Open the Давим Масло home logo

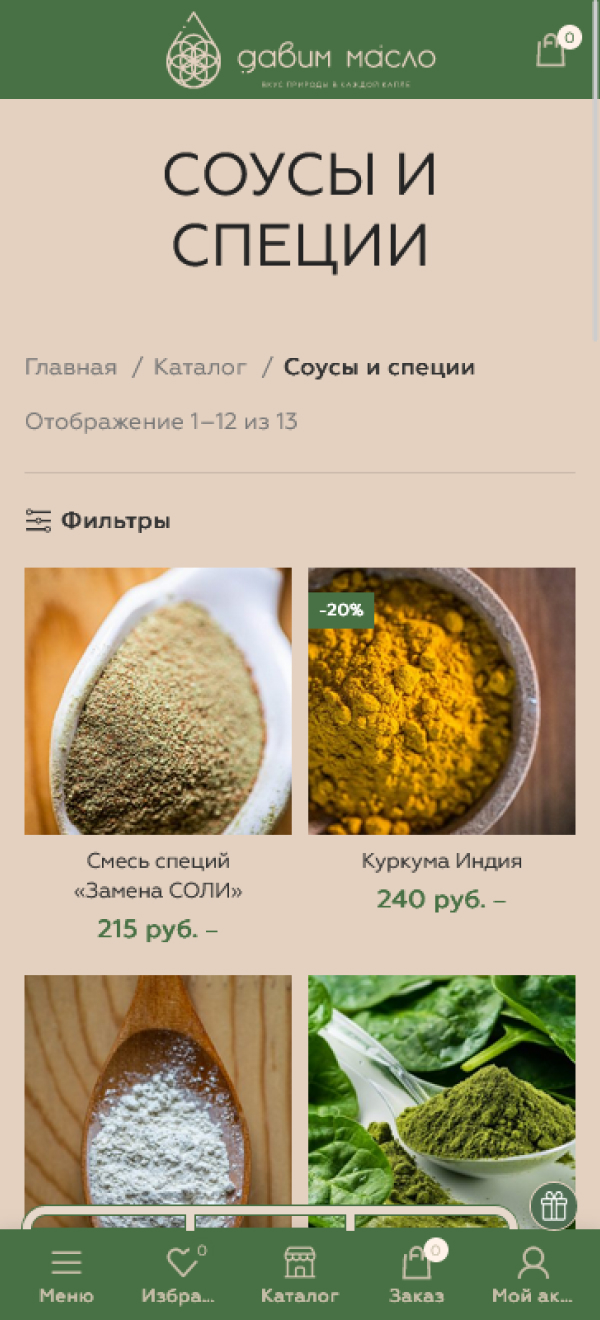300,50
